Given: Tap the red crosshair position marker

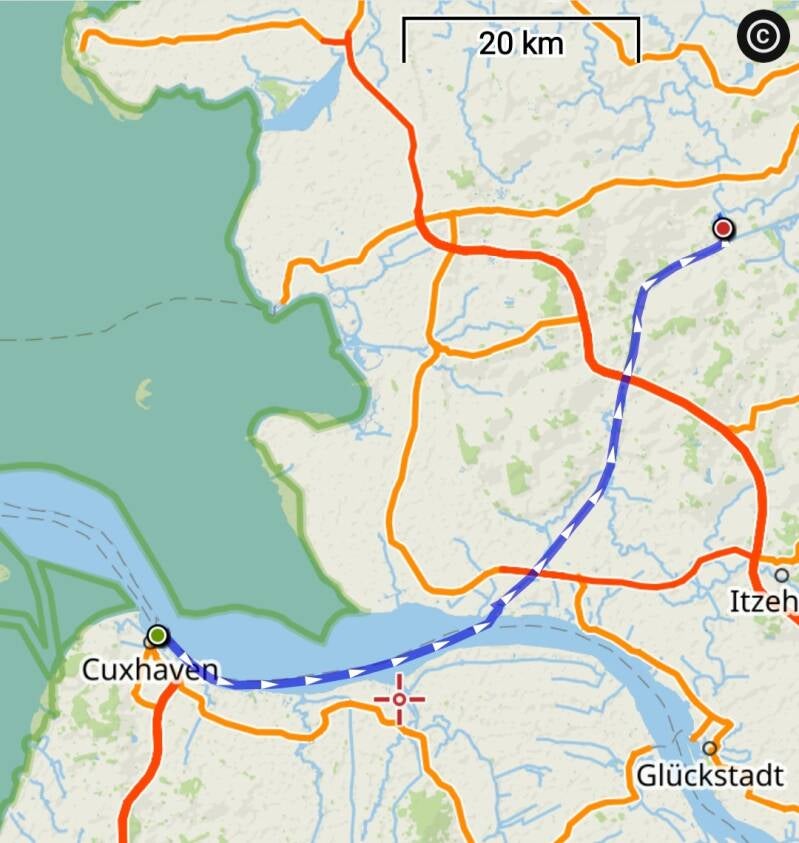Looking at the screenshot, I should [x=399, y=699].
